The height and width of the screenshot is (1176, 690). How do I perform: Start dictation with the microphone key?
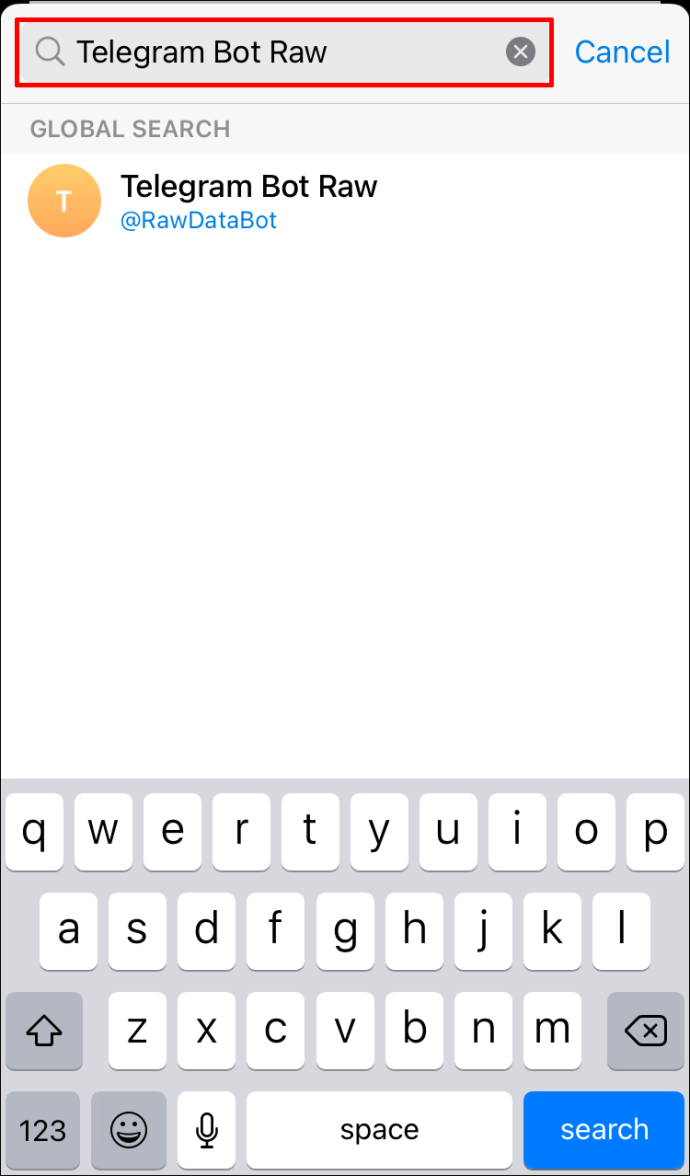[x=206, y=1129]
